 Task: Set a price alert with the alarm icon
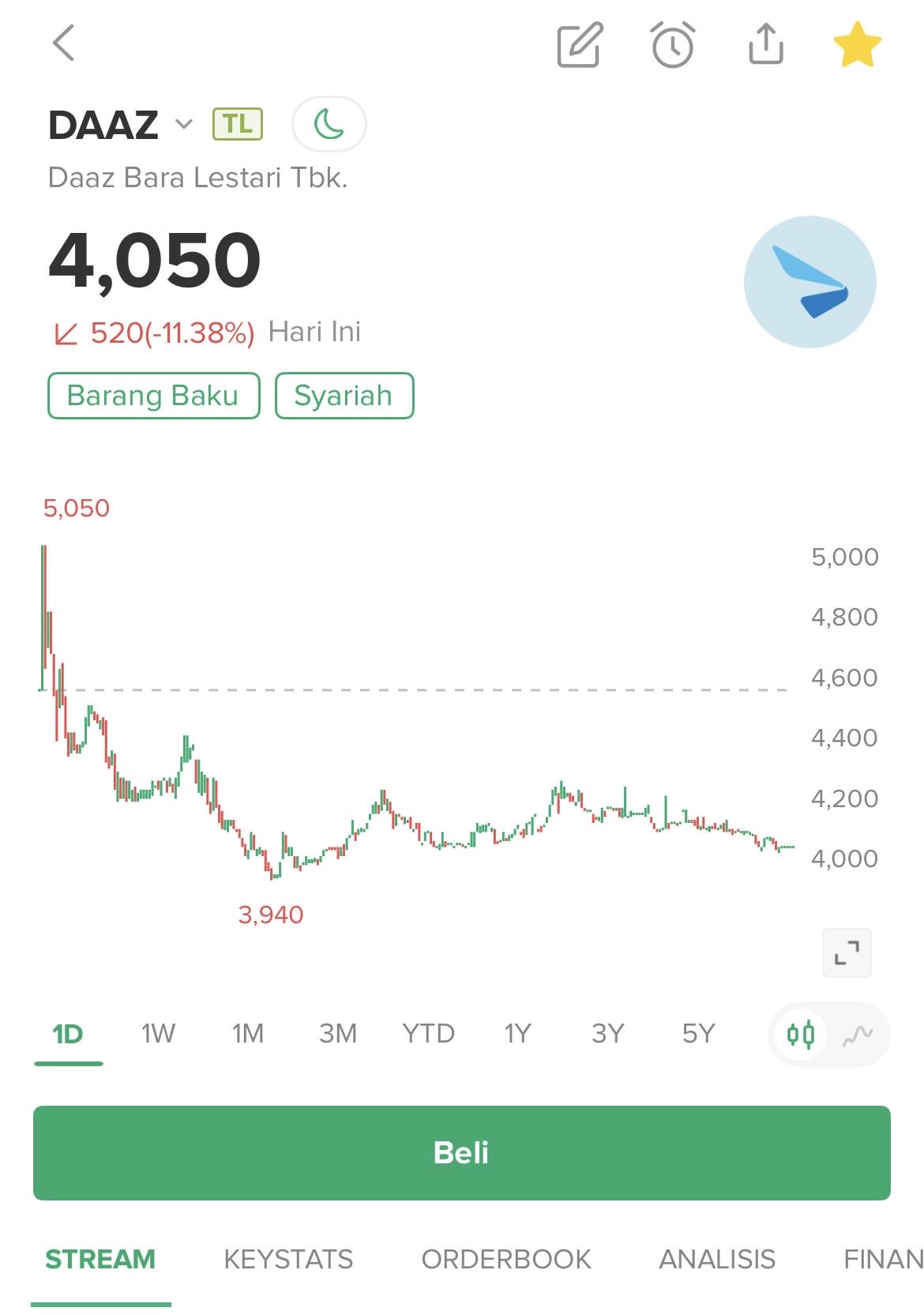(x=673, y=45)
